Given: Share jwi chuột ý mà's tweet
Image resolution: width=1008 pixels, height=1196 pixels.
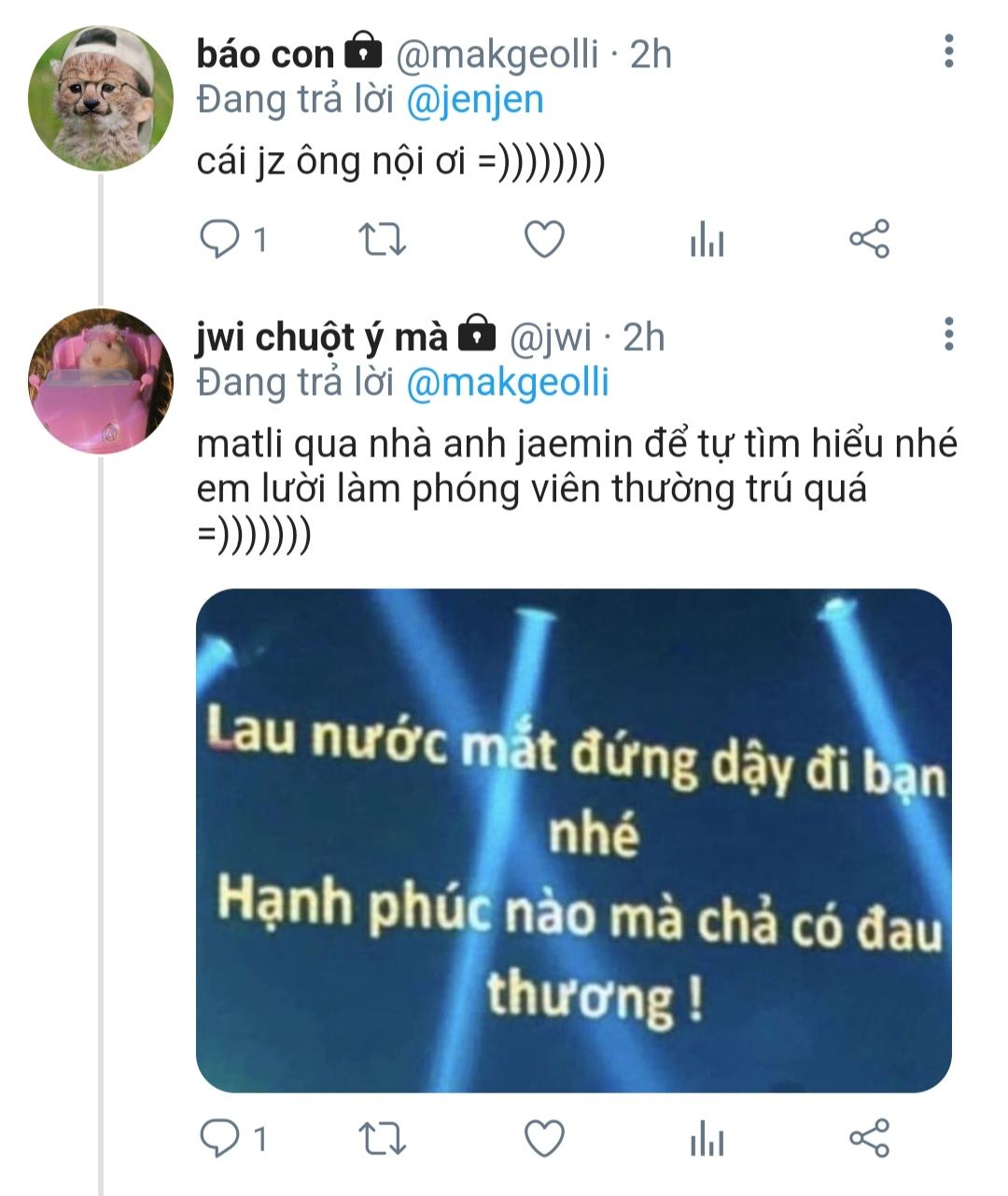Looking at the screenshot, I should (869, 1138).
